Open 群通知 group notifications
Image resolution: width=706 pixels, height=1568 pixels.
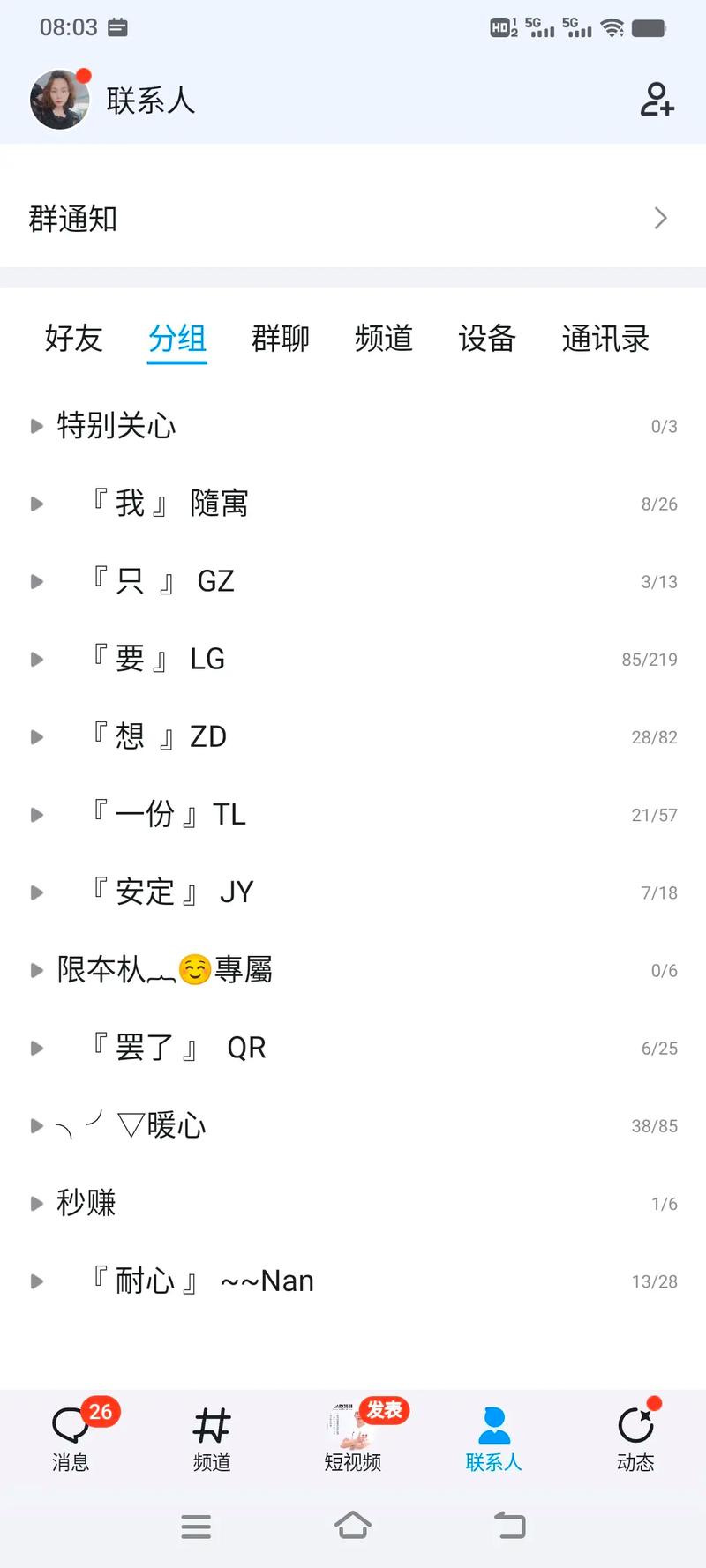tap(353, 218)
